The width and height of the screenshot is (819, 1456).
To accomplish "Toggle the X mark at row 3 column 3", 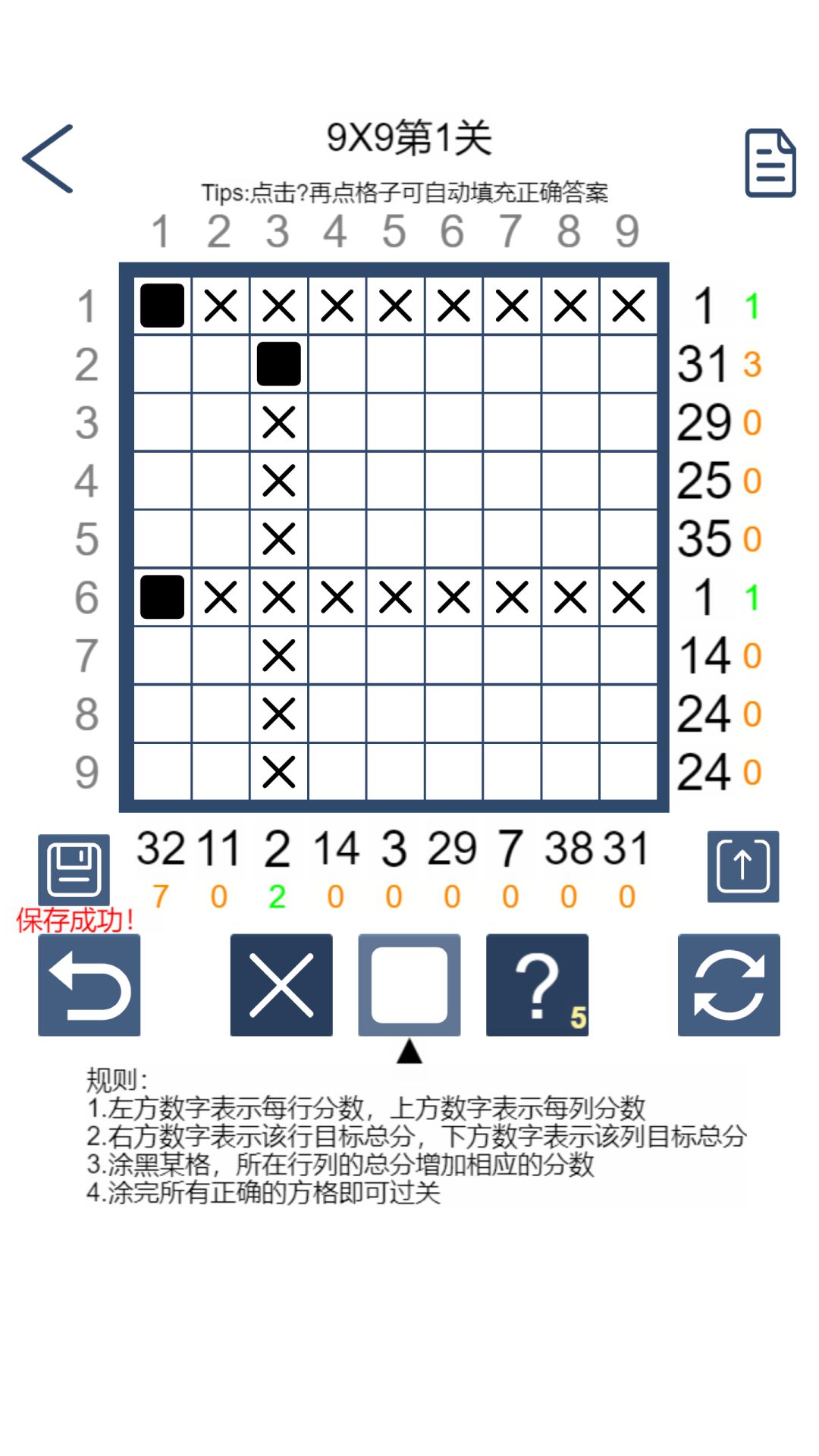I will pos(278,422).
